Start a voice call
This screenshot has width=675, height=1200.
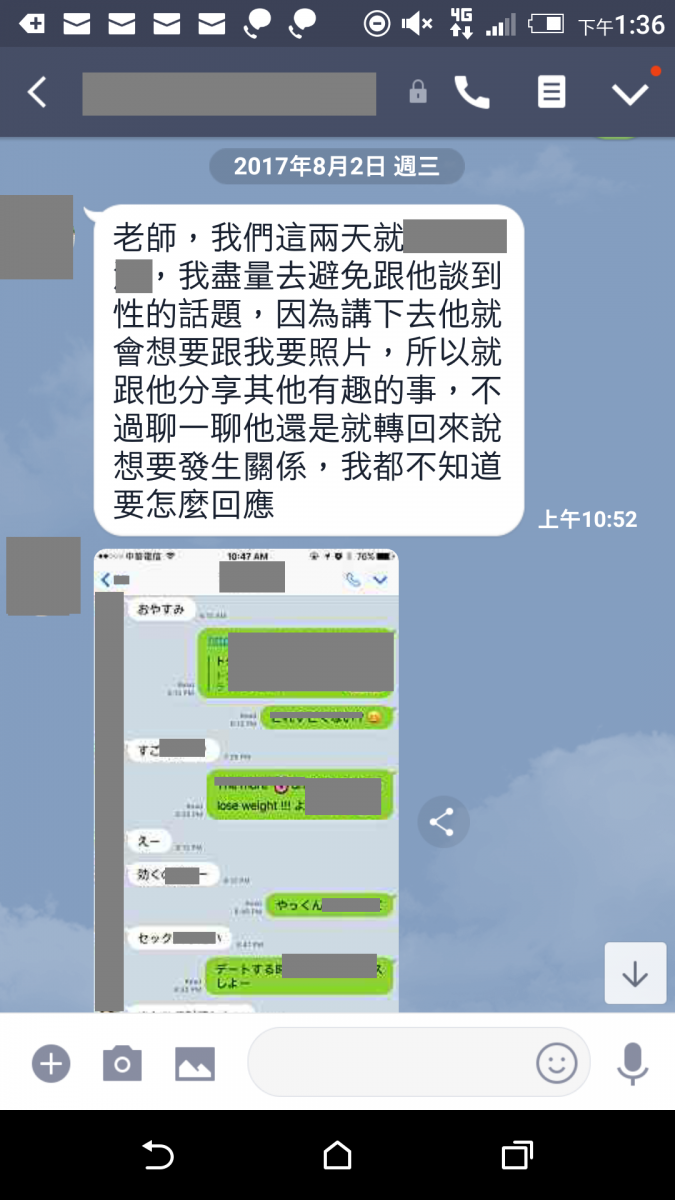pos(472,93)
